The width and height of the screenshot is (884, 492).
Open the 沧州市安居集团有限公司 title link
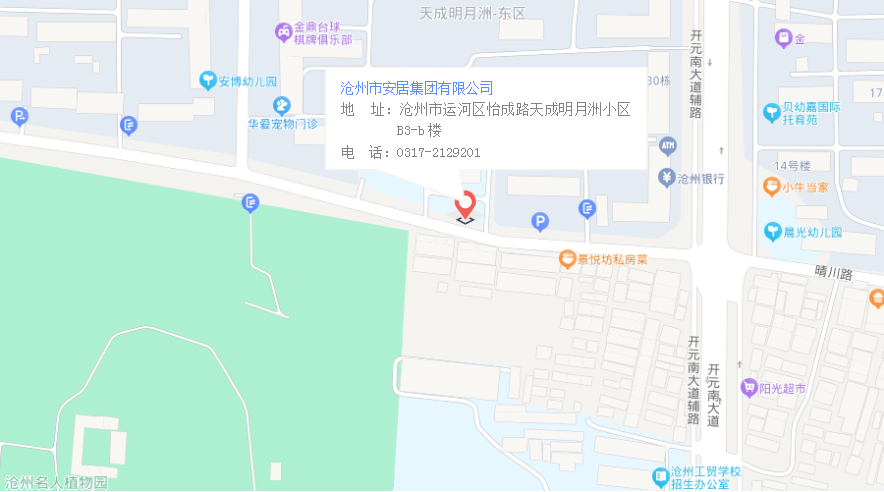click(417, 88)
